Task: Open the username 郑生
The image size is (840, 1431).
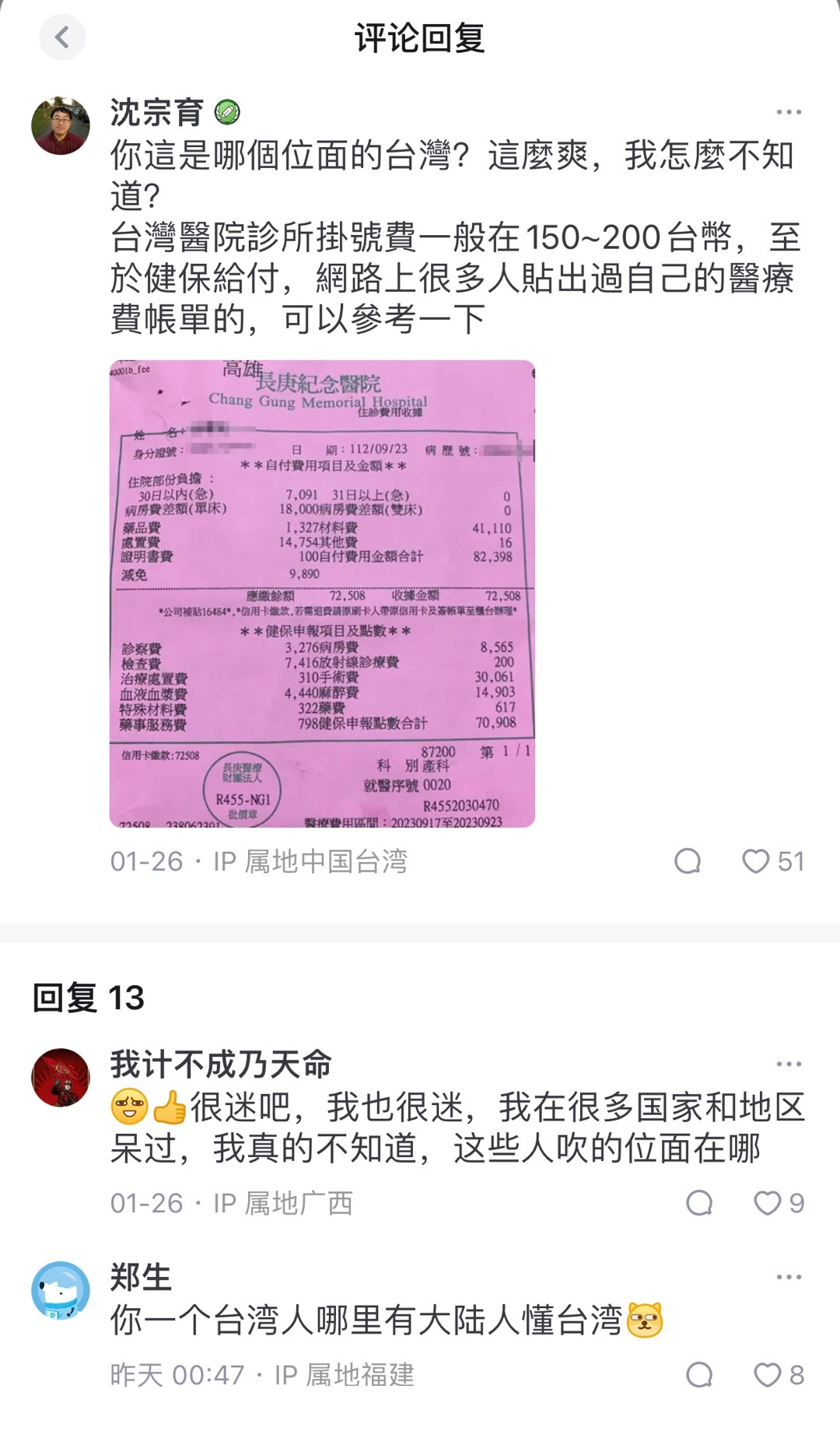Action: coord(141,1277)
